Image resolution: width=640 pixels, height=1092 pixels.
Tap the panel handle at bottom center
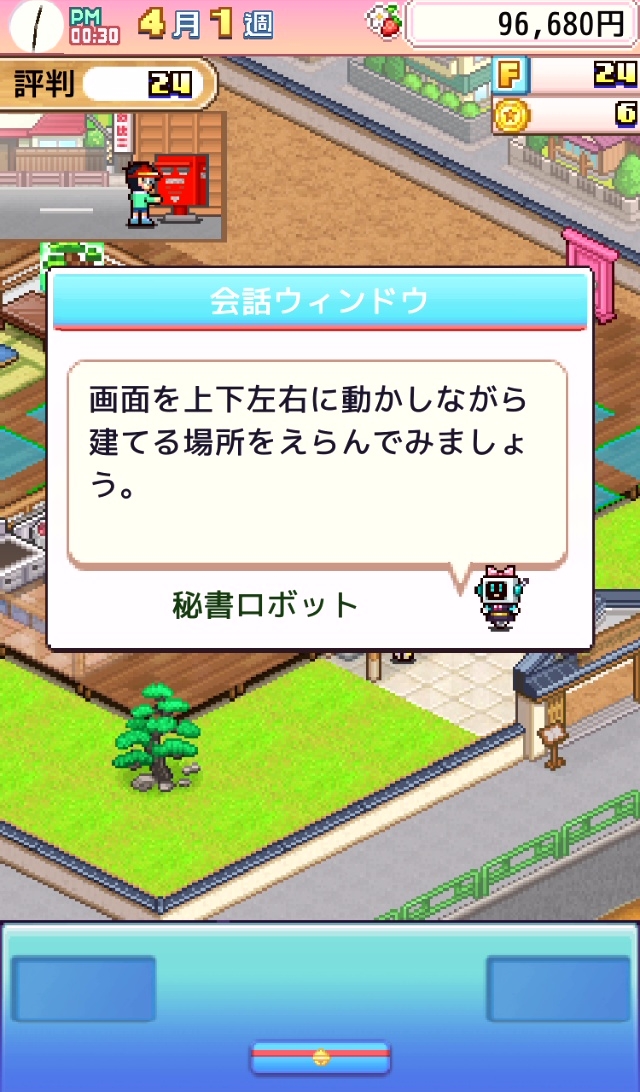click(x=320, y=1056)
